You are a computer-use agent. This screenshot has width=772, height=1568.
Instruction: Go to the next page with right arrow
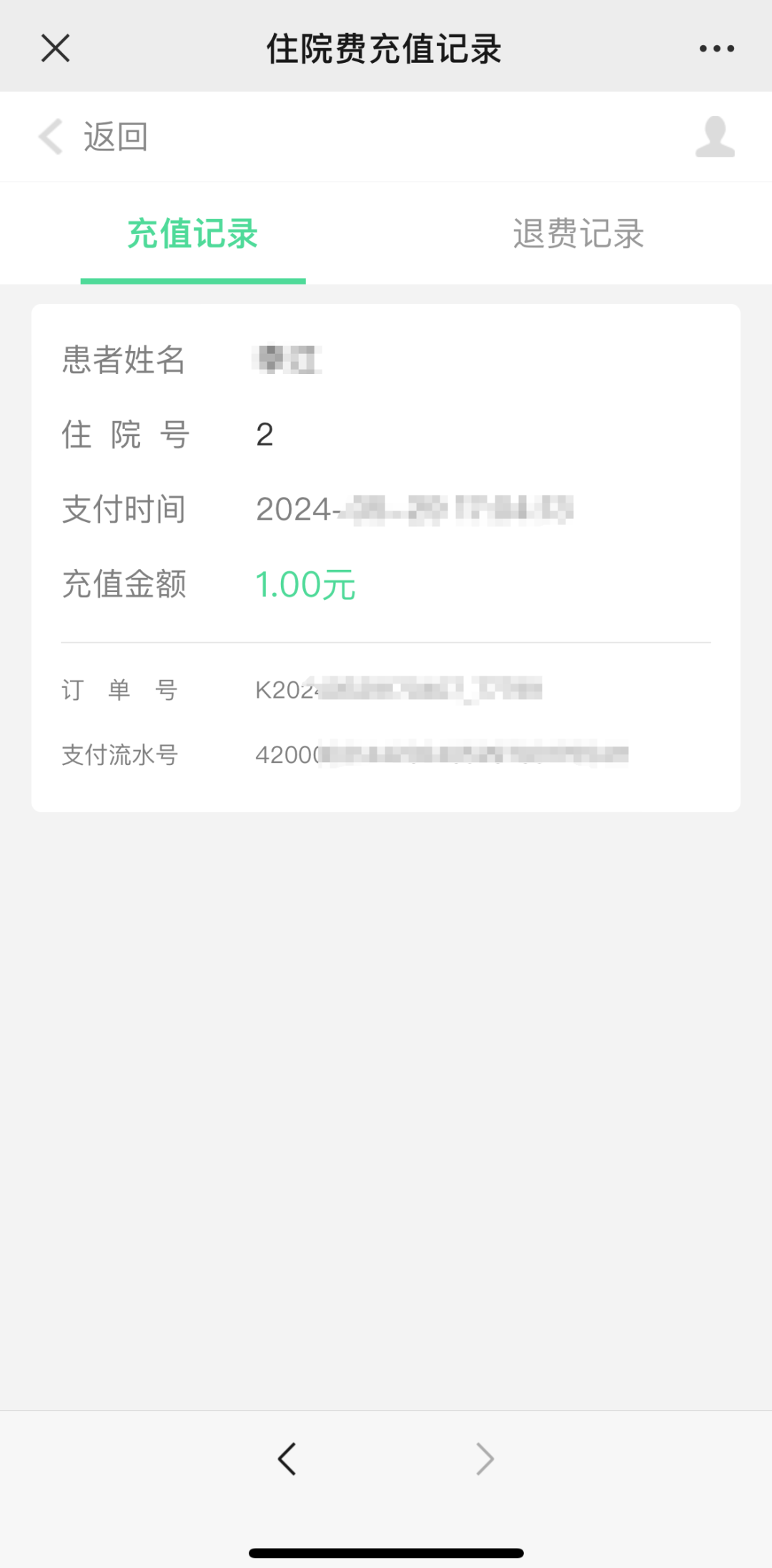tap(485, 1459)
